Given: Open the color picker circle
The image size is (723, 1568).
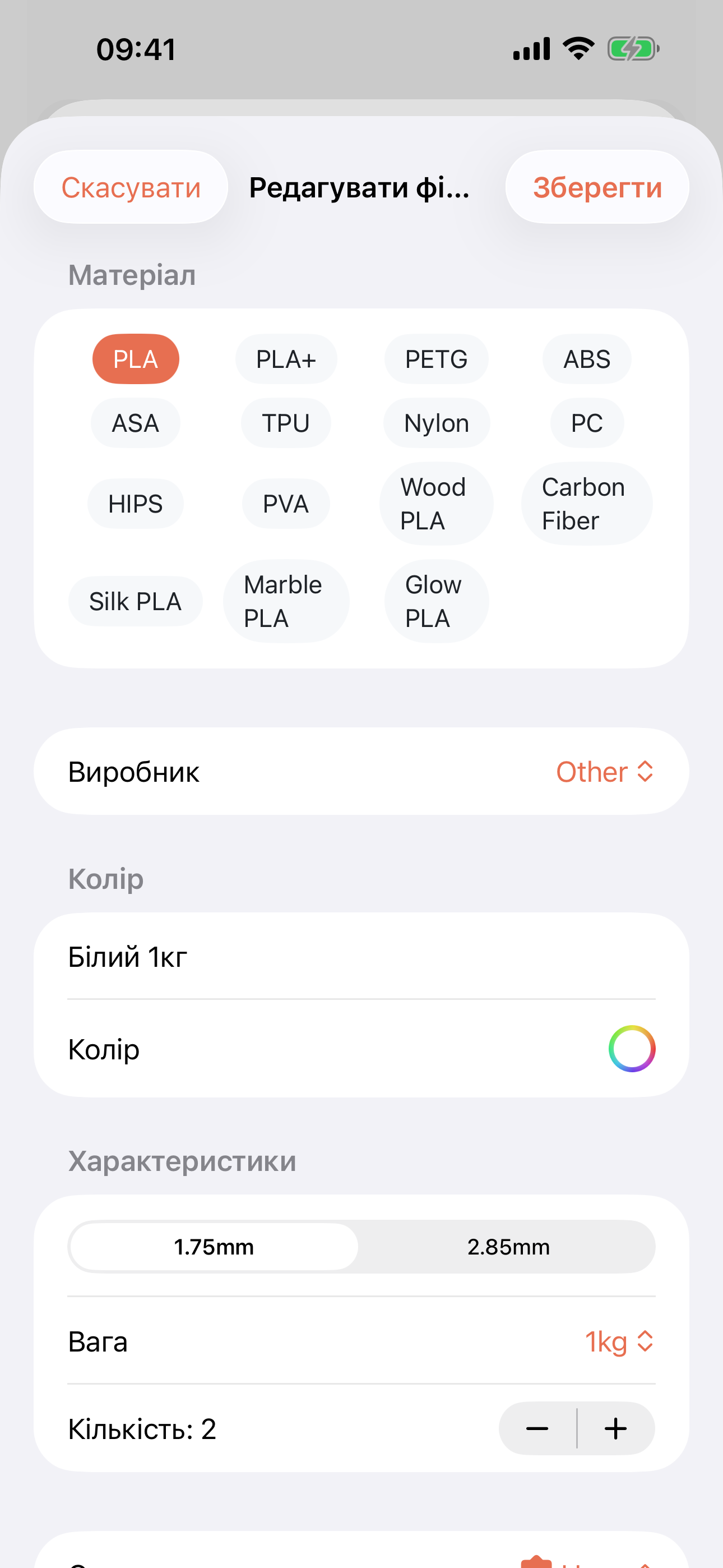Looking at the screenshot, I should point(632,1049).
